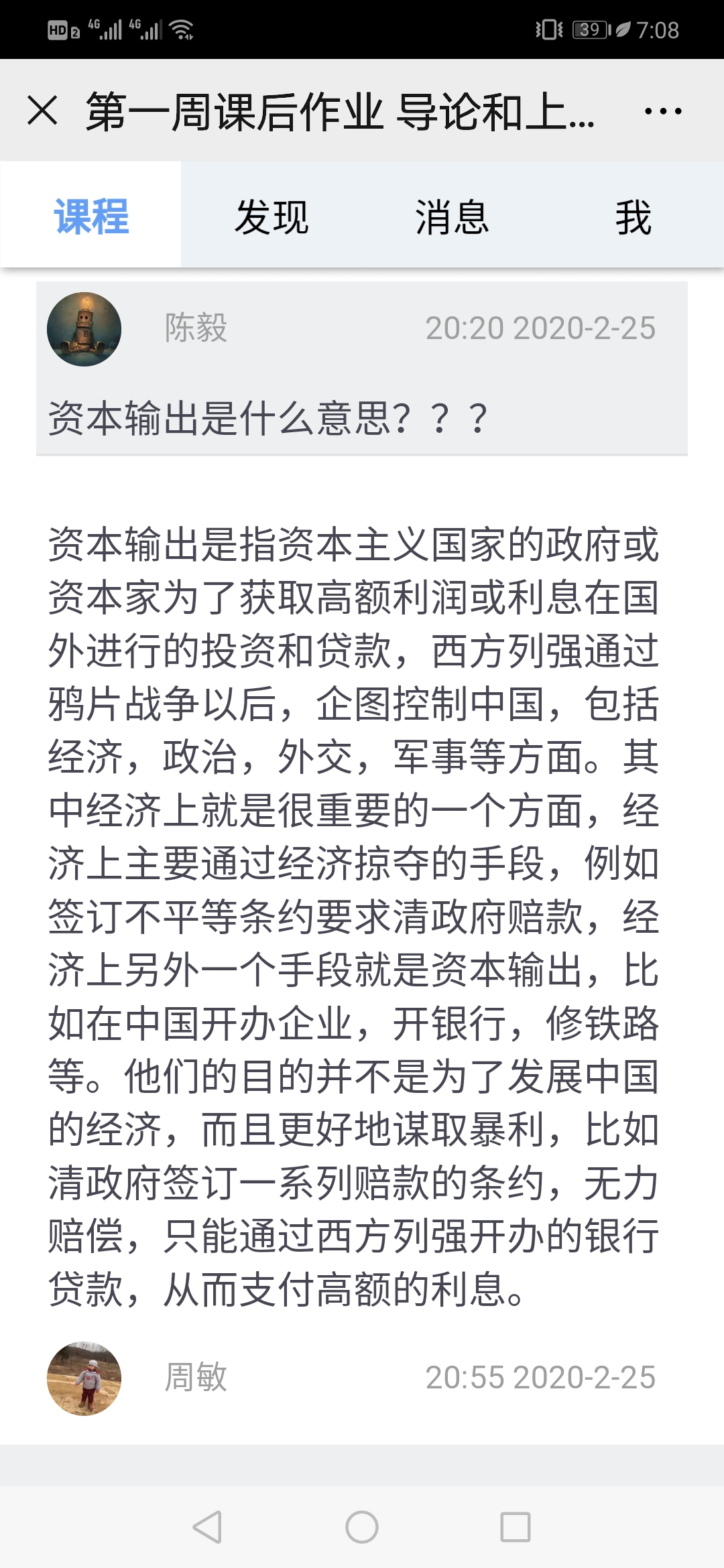The image size is (724, 1568).
Task: Tap the system back button
Action: (x=207, y=1527)
